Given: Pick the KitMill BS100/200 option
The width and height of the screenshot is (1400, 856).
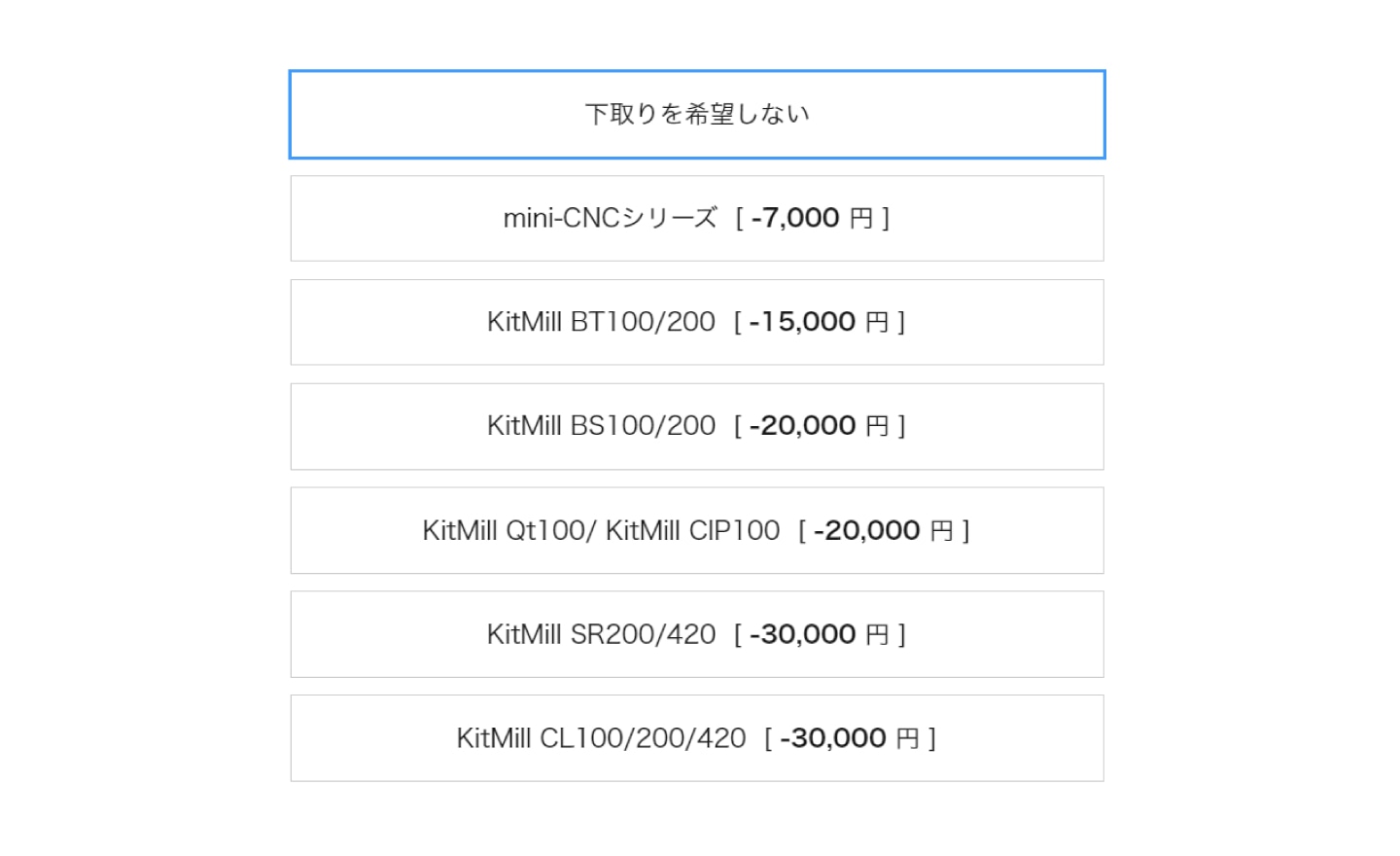Looking at the screenshot, I should click(697, 427).
